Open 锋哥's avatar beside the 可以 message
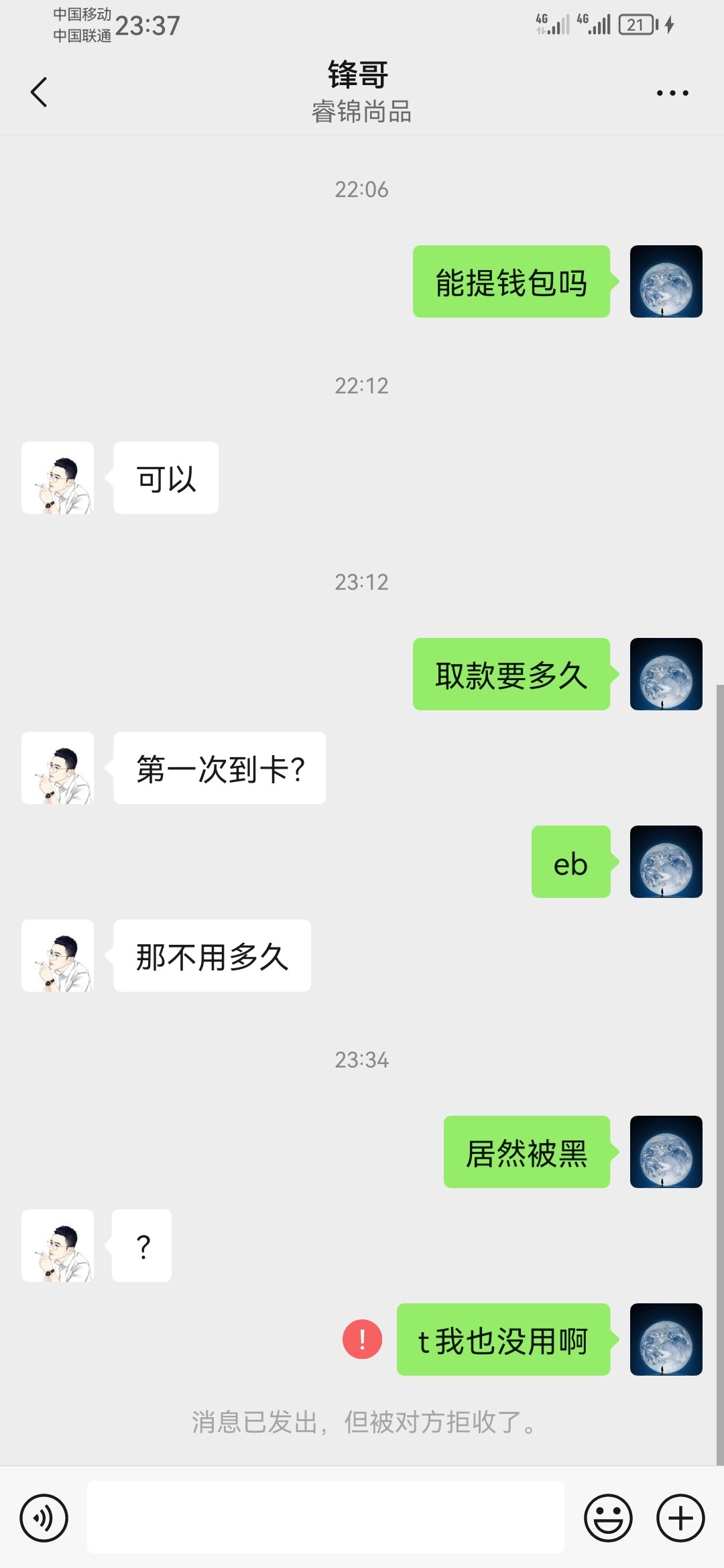 (x=58, y=478)
